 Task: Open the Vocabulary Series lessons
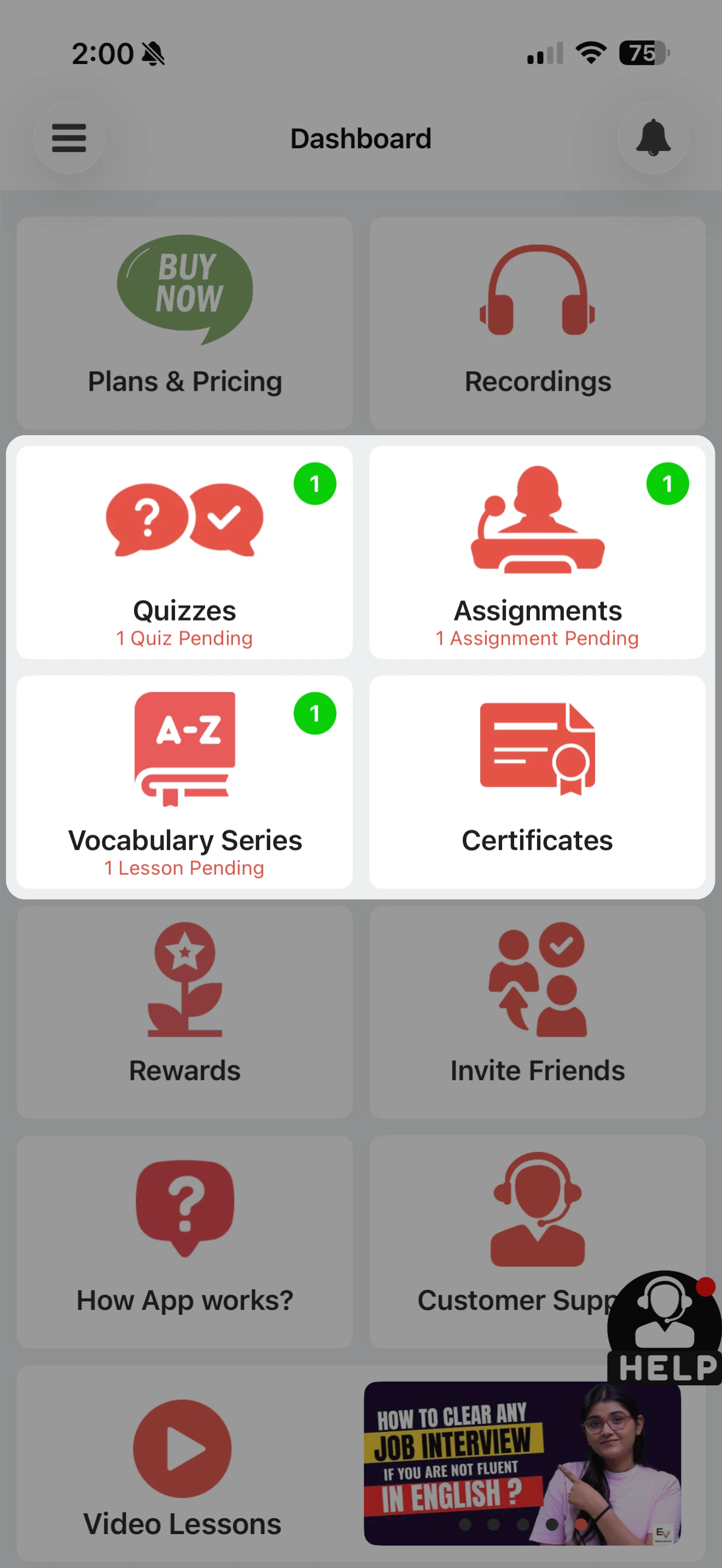pyautogui.click(x=184, y=782)
